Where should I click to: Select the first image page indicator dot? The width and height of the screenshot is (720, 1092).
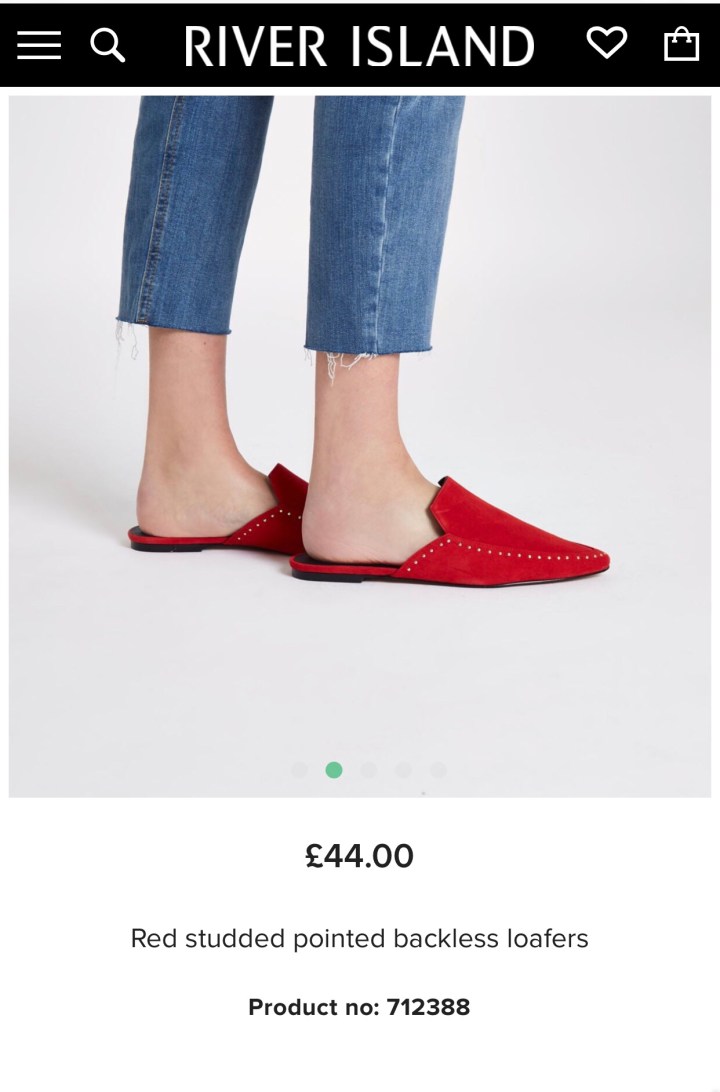299,770
